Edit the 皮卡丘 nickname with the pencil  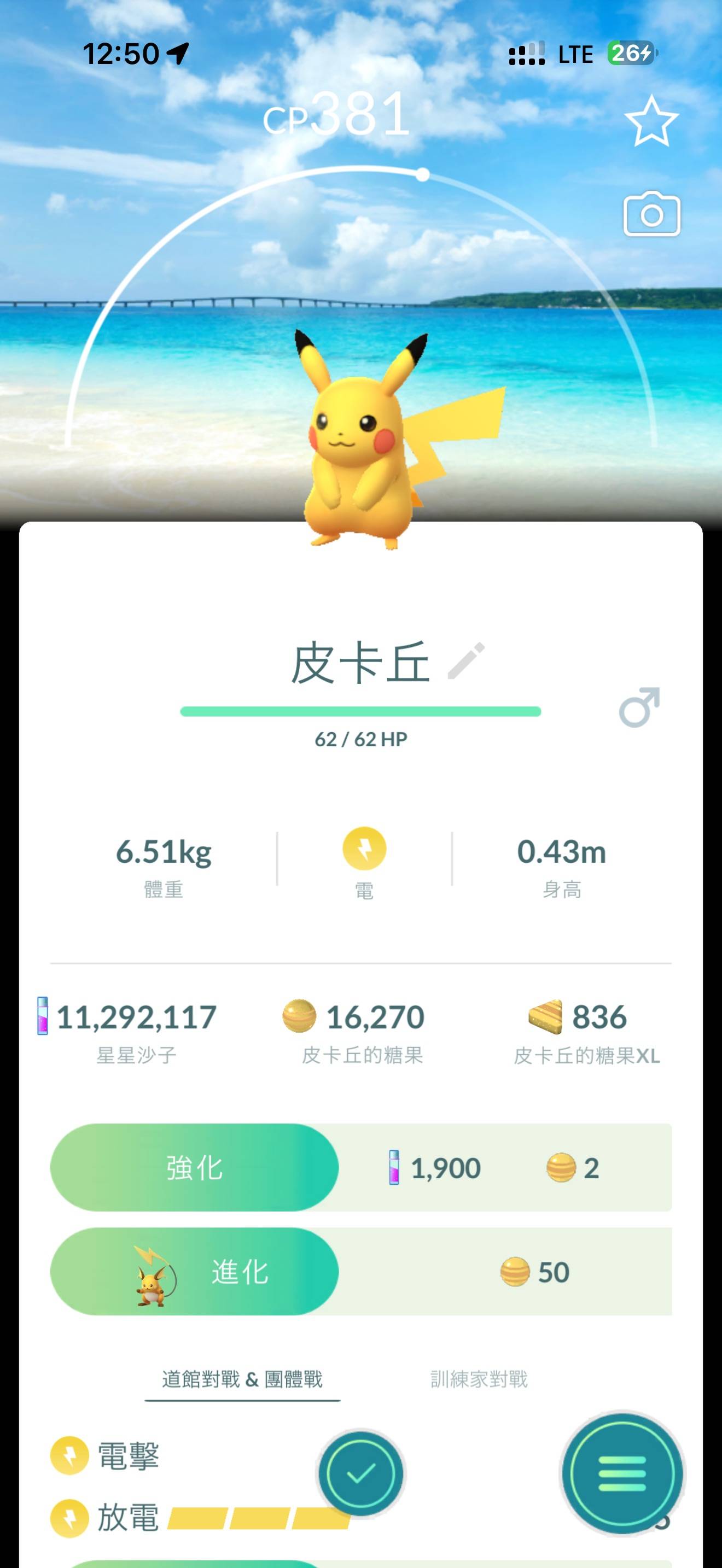[x=467, y=660]
